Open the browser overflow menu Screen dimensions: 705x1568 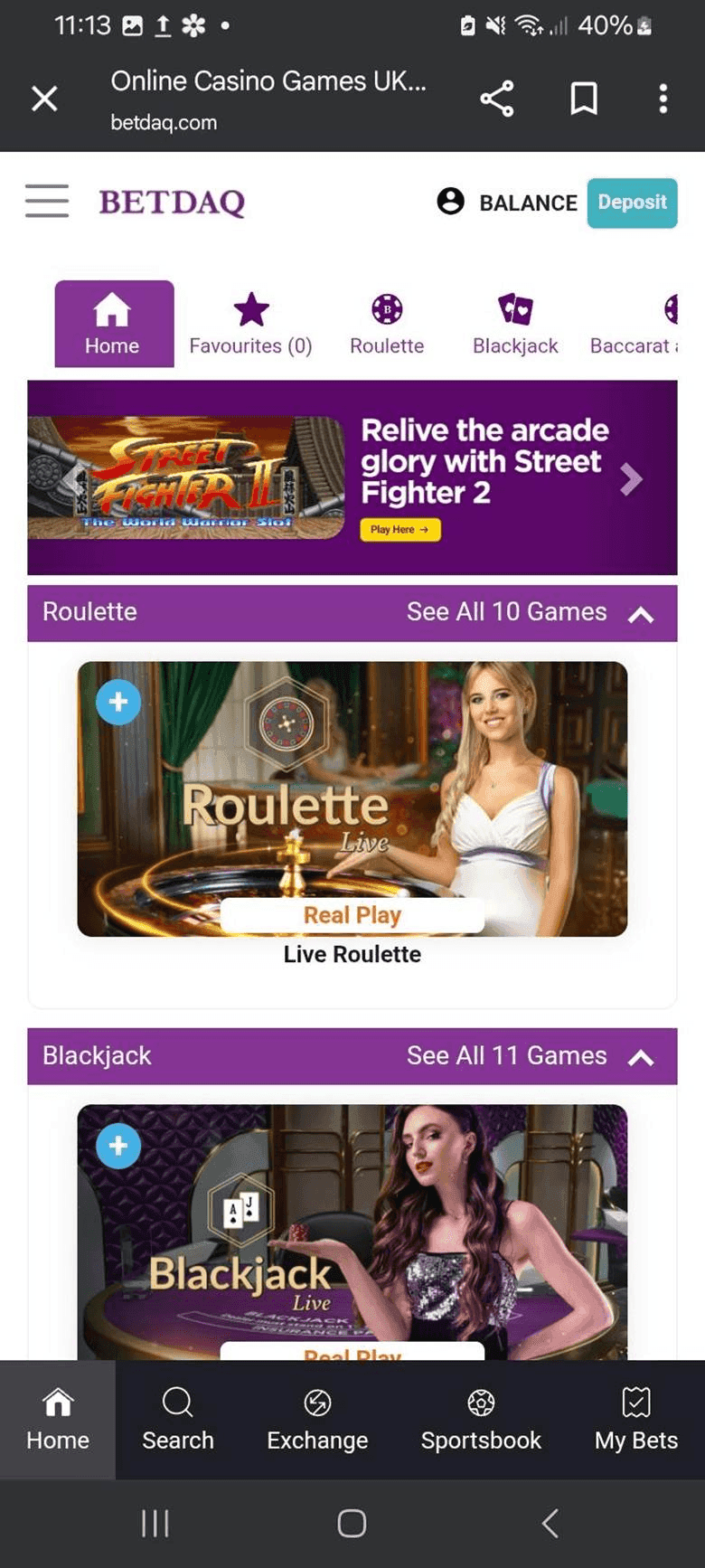point(663,99)
